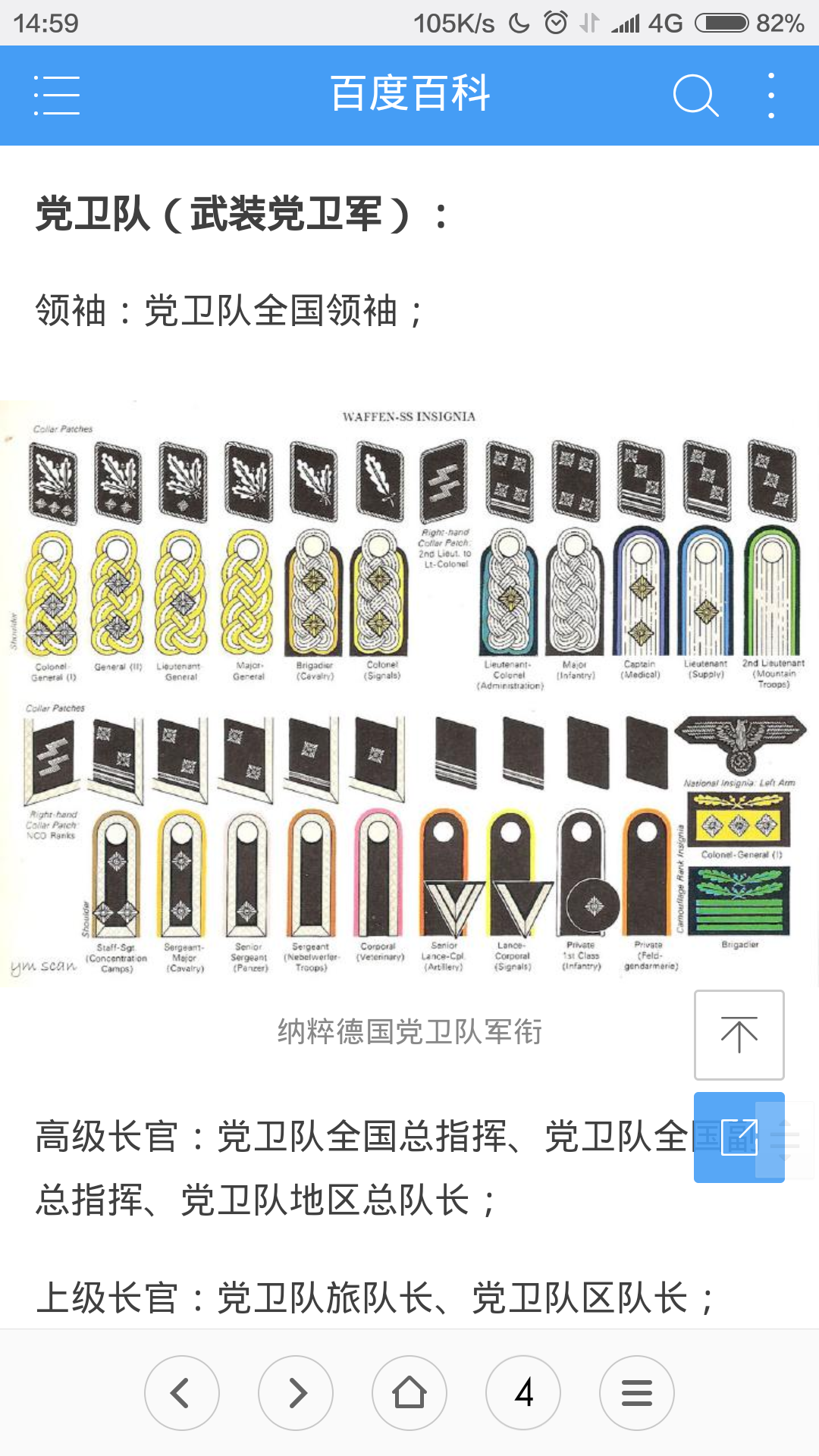Open the three-dot overflow menu
The image size is (819, 1456).
click(x=771, y=96)
